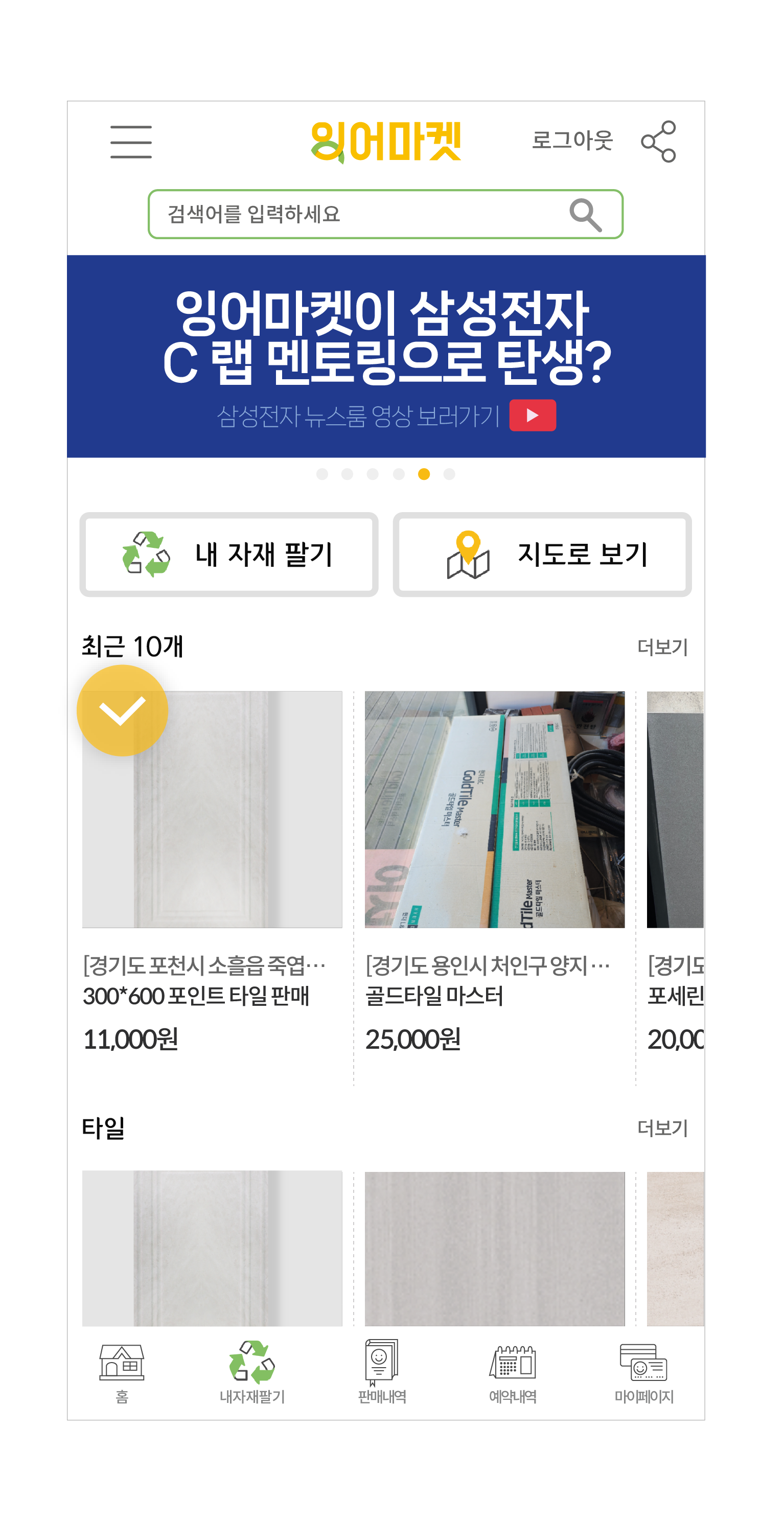The image size is (784, 1521).
Task: Switch to the 내자재팔기 tab
Action: click(x=252, y=1373)
